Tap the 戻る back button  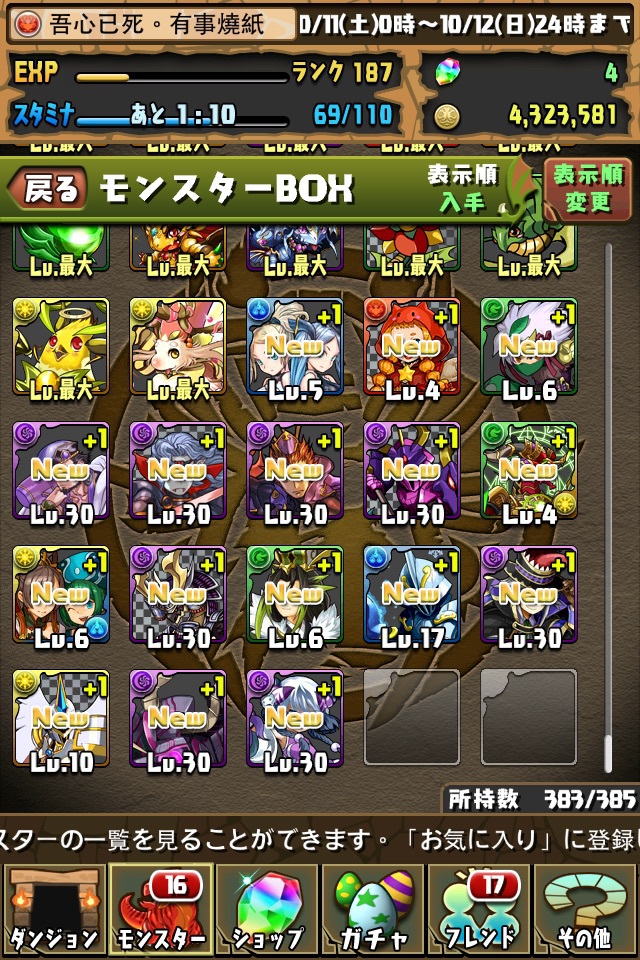point(48,189)
